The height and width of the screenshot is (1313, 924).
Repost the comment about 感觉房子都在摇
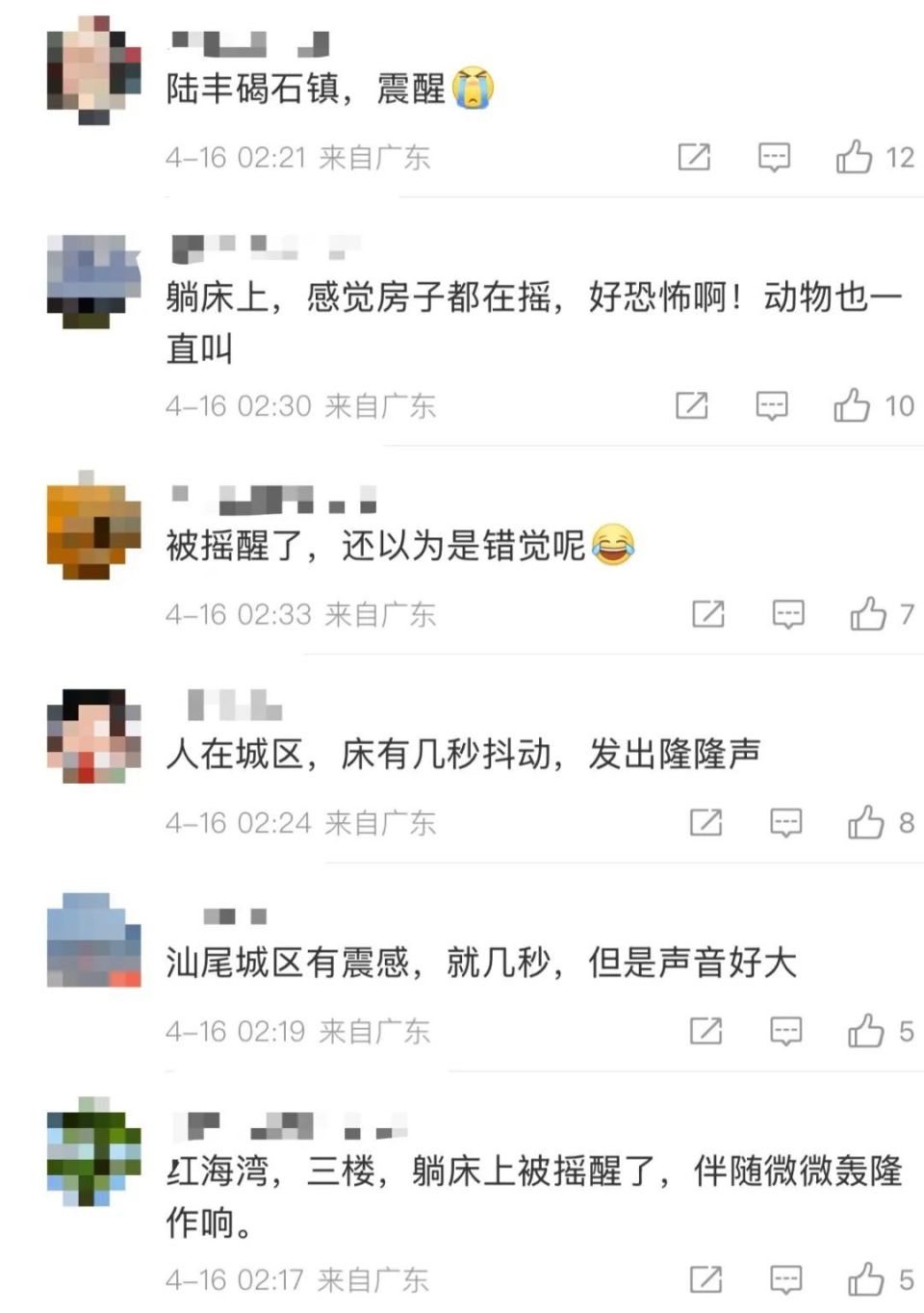pyautogui.click(x=691, y=406)
